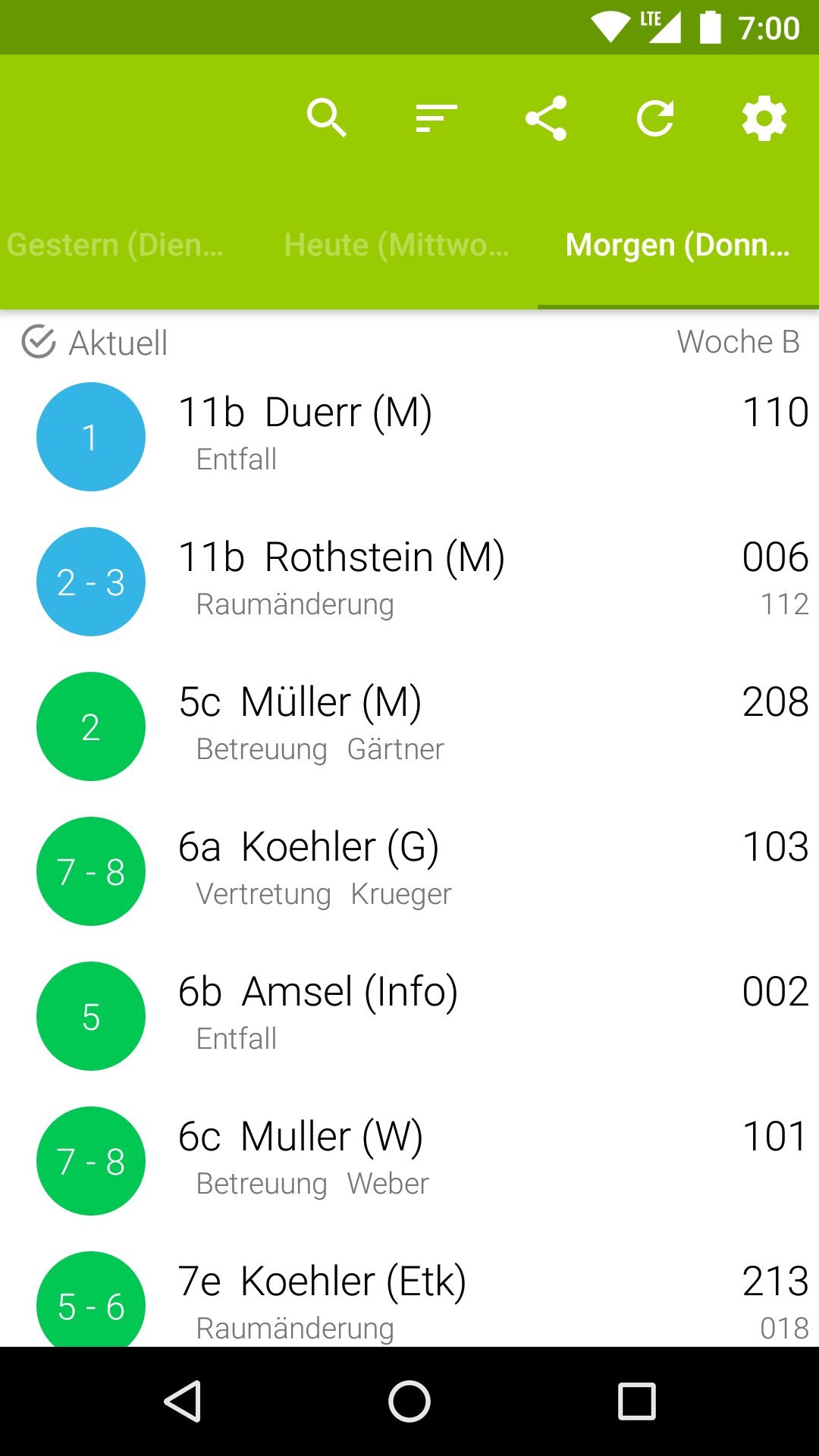
Task: Open the settings gear
Action: (x=764, y=118)
